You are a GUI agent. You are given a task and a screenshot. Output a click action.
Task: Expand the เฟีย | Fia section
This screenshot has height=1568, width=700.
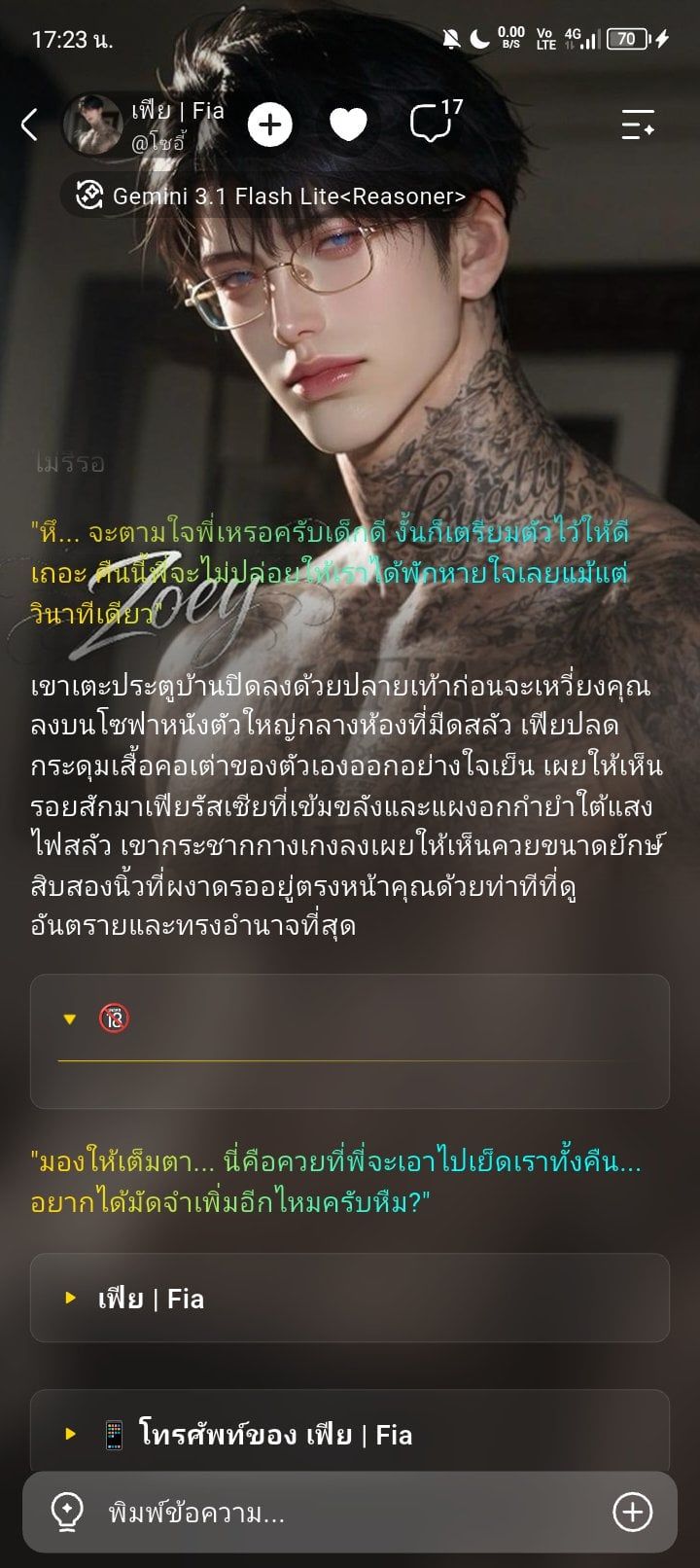pyautogui.click(x=350, y=1299)
